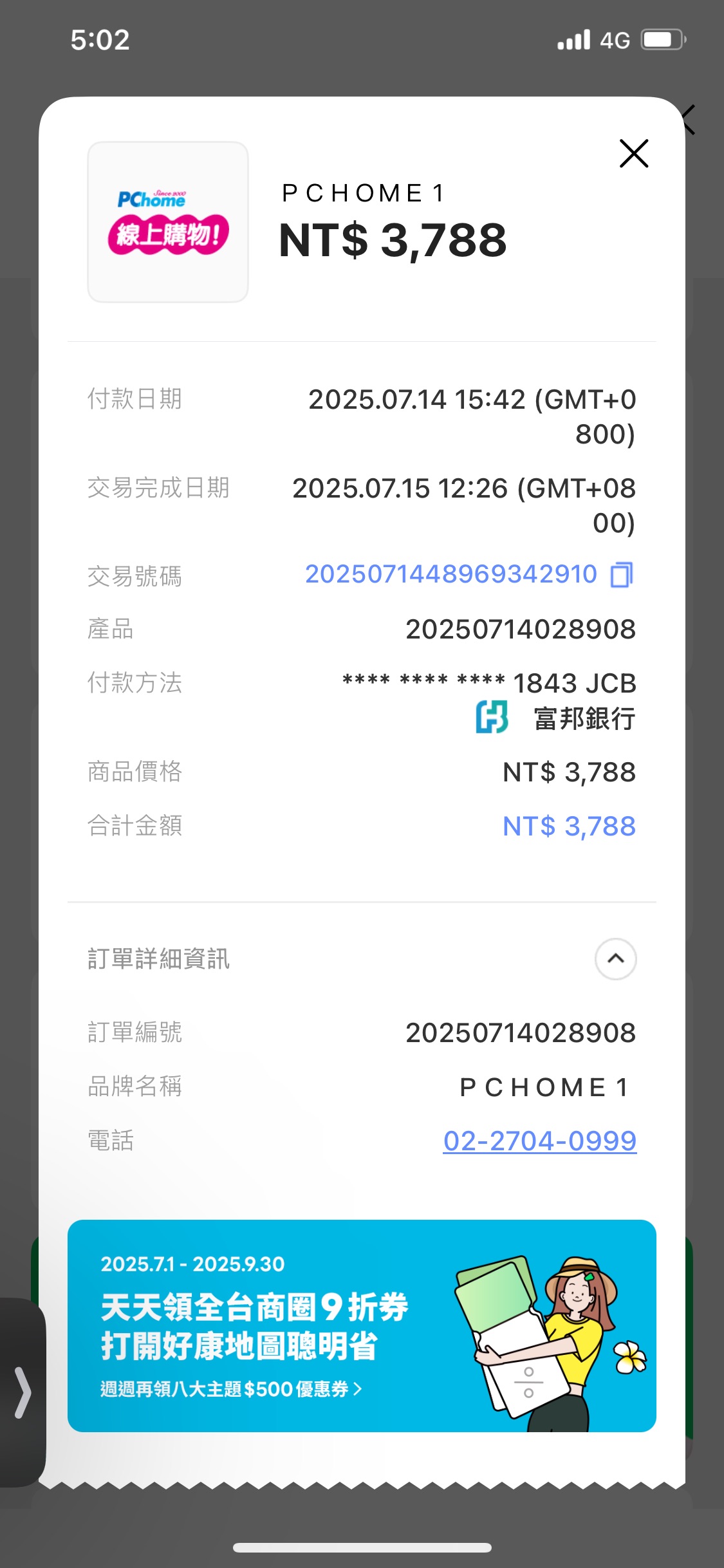Viewport: 724px width, 1568px height.
Task: Collapse the 訂單詳細資訊 section
Action: 615,959
